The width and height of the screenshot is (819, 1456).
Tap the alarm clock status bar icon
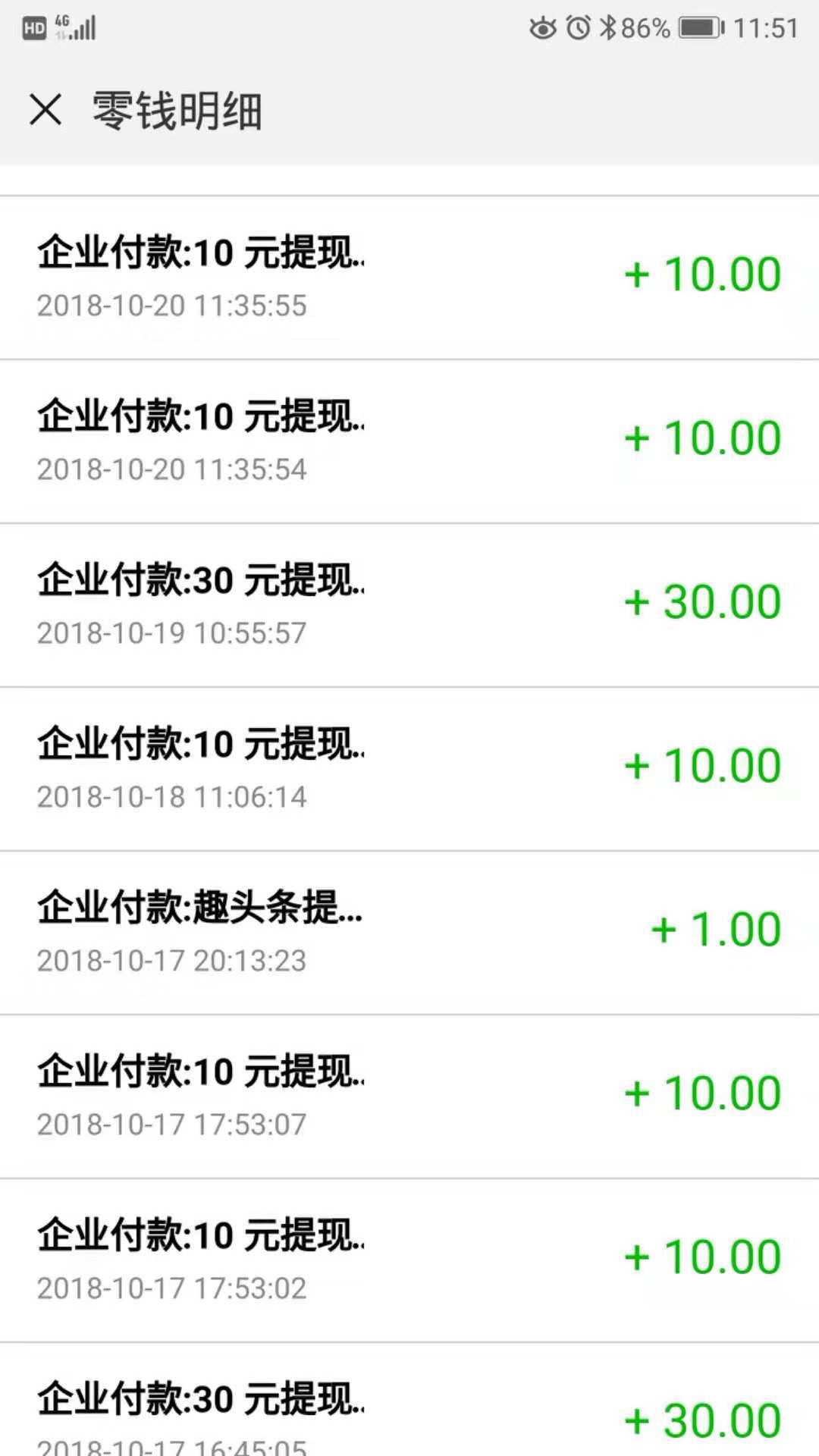pos(578,27)
